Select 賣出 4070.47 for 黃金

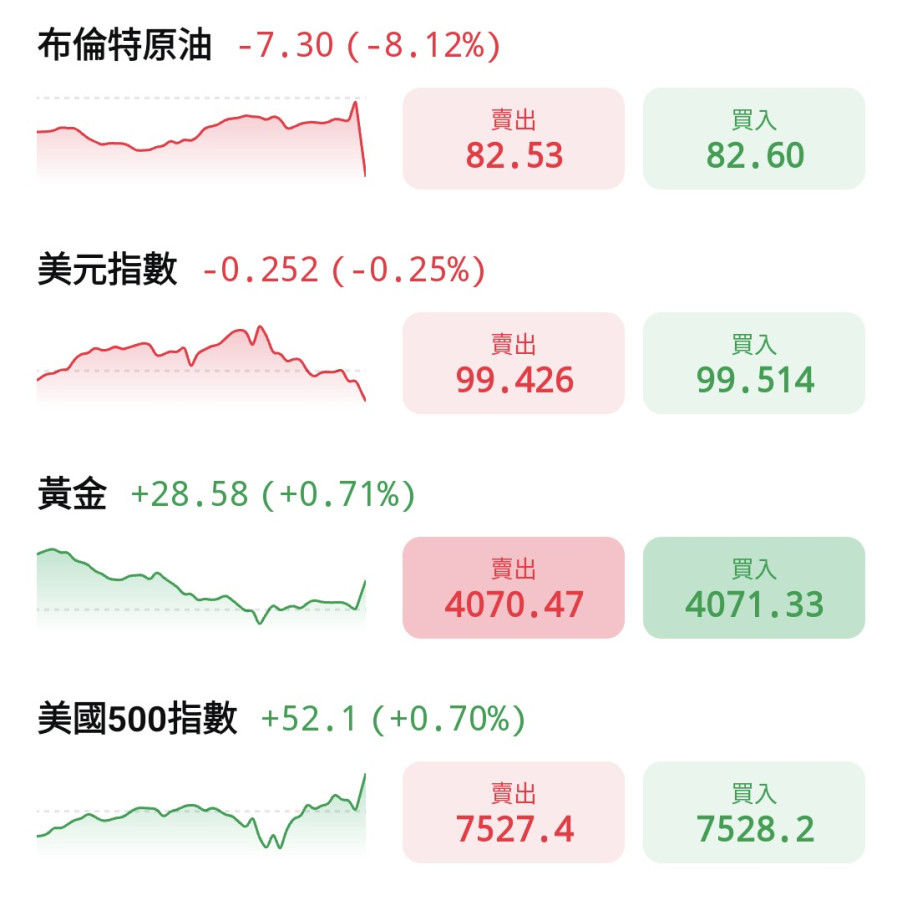coord(514,588)
